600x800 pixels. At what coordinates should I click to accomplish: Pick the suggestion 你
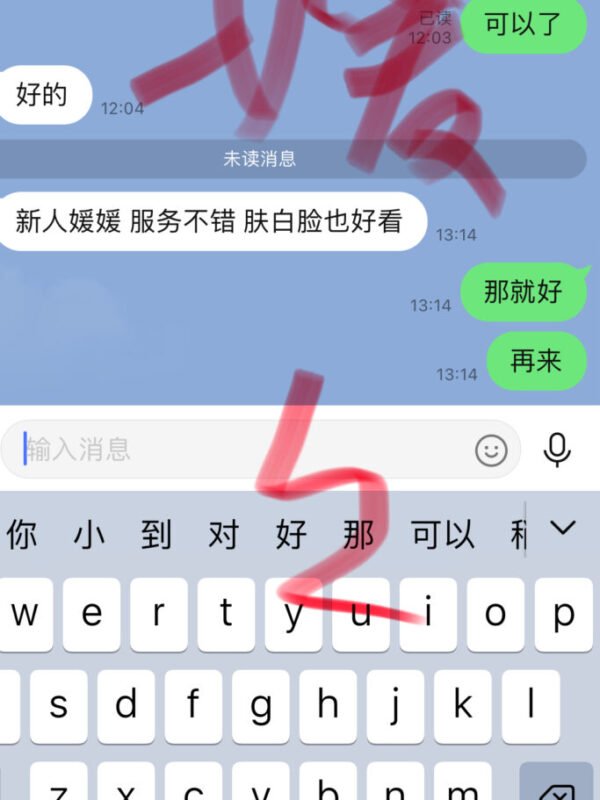pyautogui.click(x=21, y=535)
